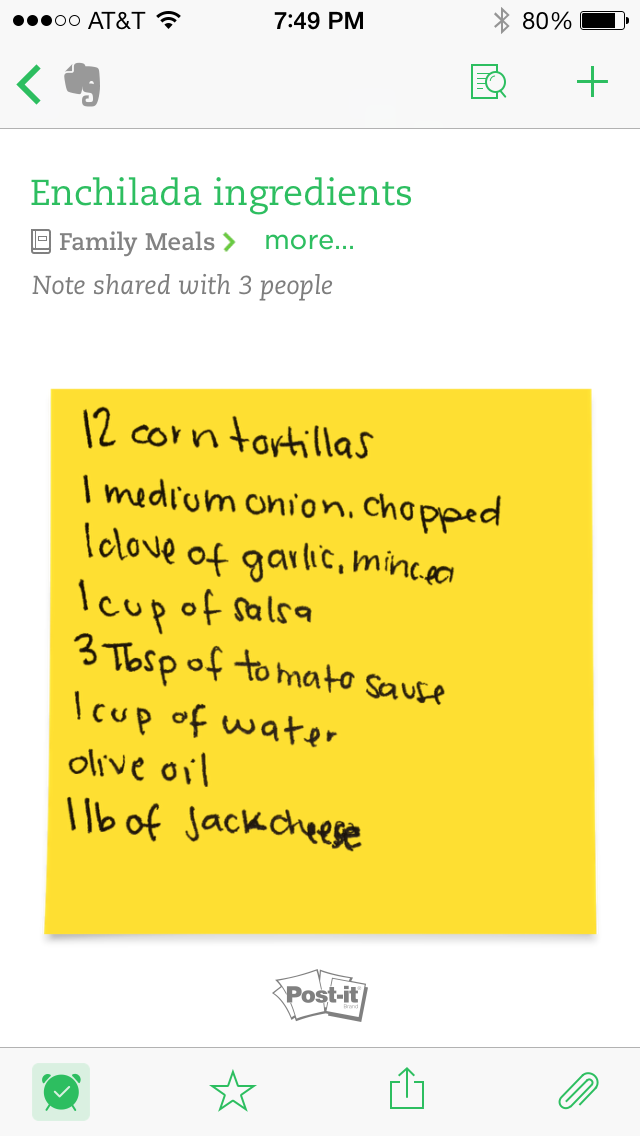Open the reminder alarm clock

(x=61, y=1092)
